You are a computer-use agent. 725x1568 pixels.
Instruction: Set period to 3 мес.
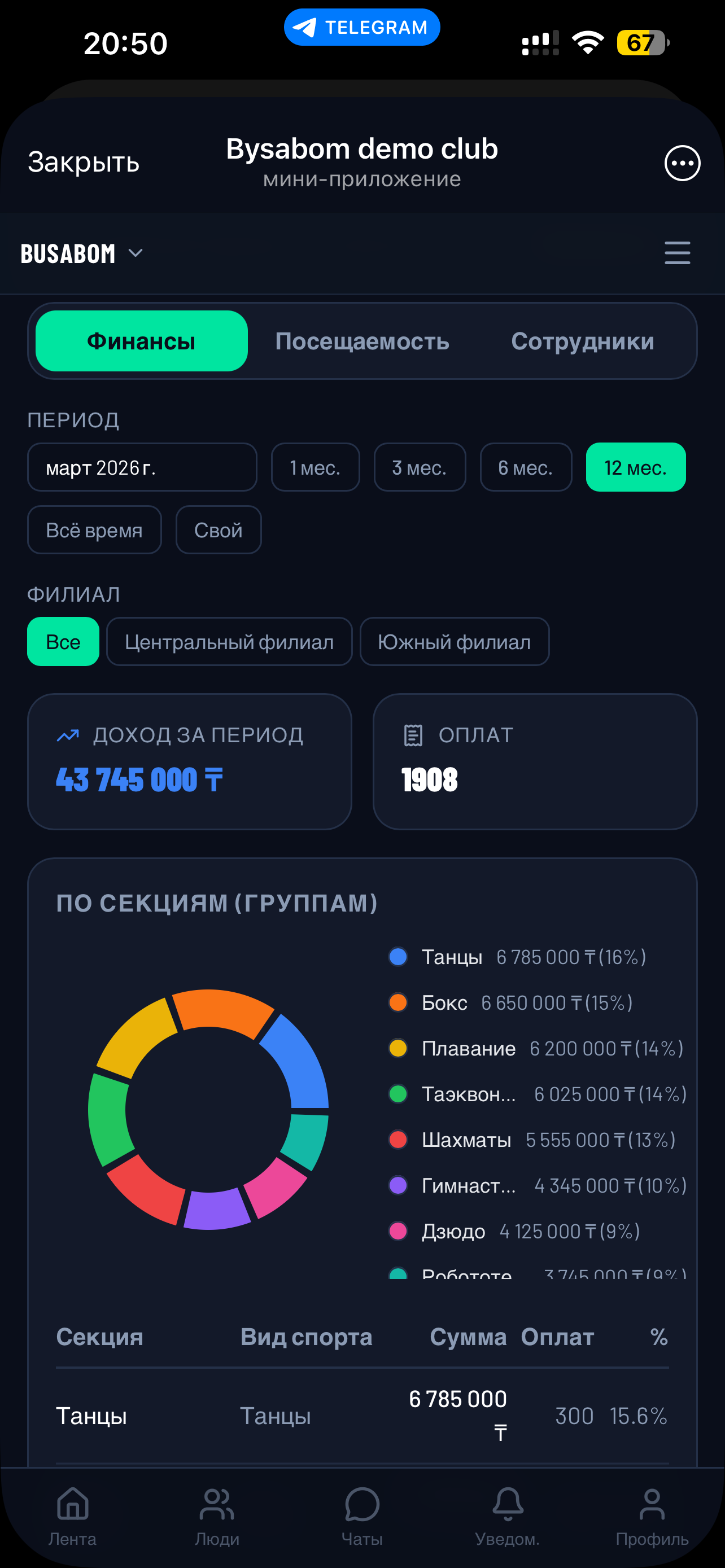(419, 467)
